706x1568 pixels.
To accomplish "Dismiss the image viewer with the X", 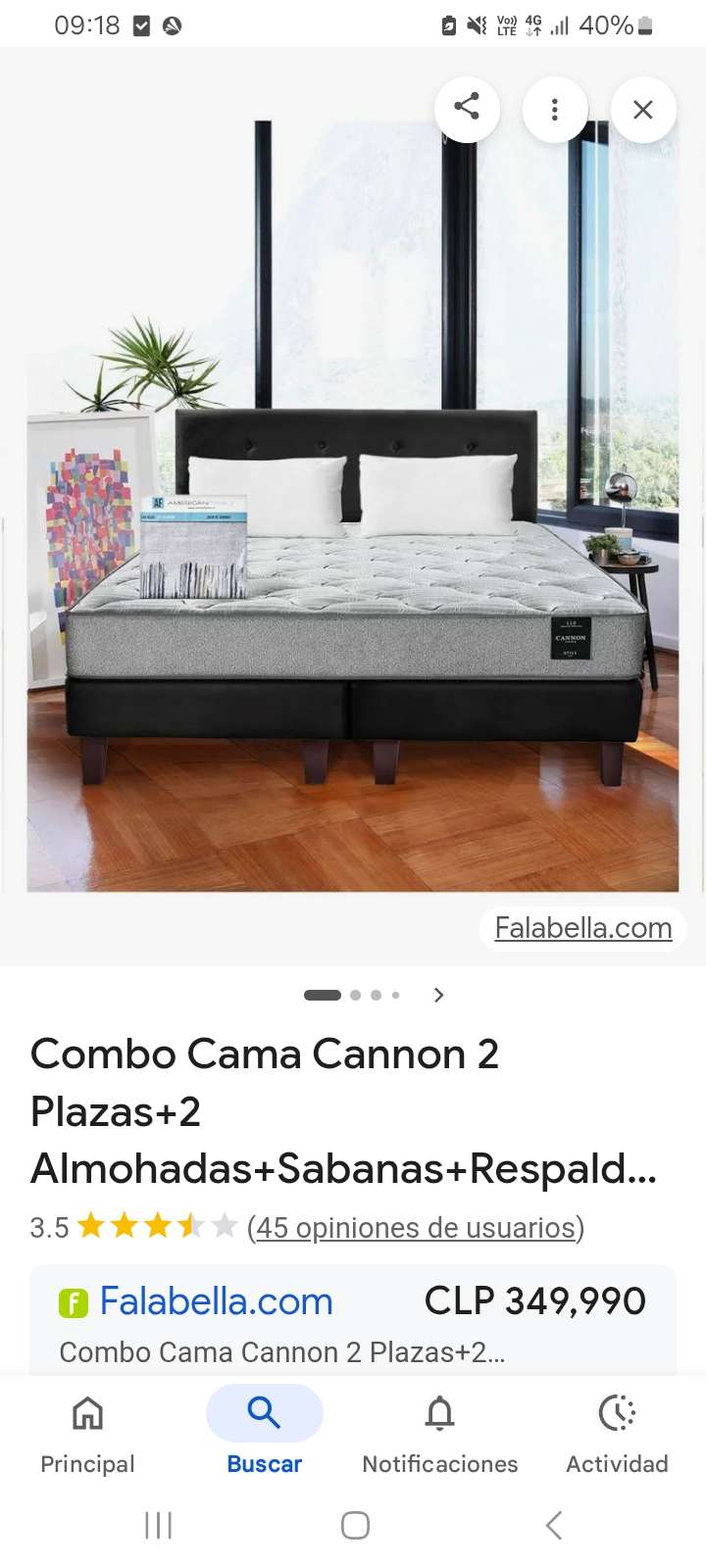I will click(643, 110).
